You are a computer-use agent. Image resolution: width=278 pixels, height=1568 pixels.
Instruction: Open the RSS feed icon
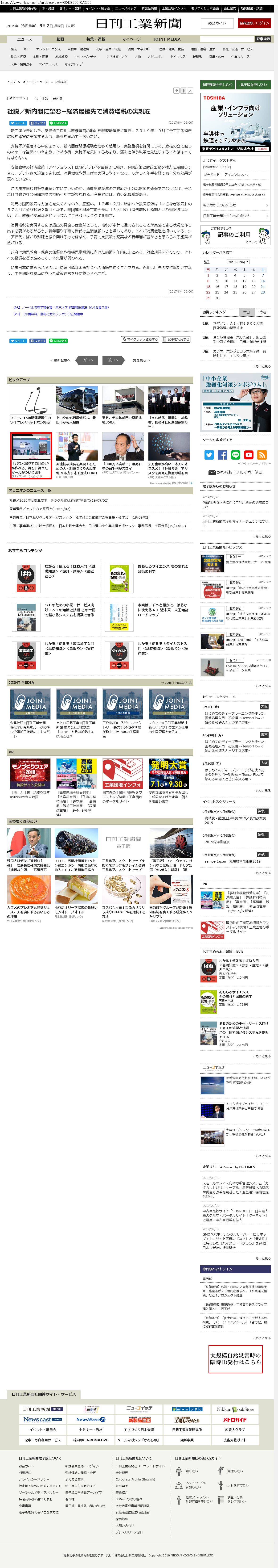click(262, 455)
